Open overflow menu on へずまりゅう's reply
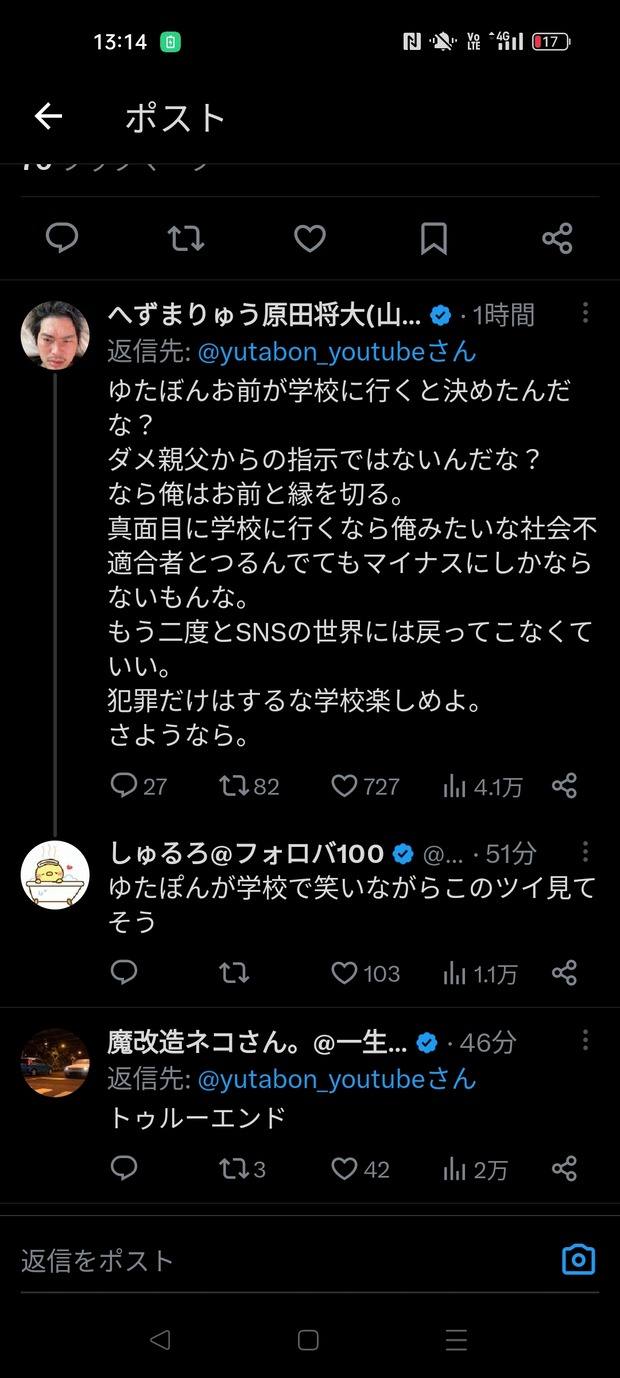Screen dimensions: 620x1378 tap(585, 313)
